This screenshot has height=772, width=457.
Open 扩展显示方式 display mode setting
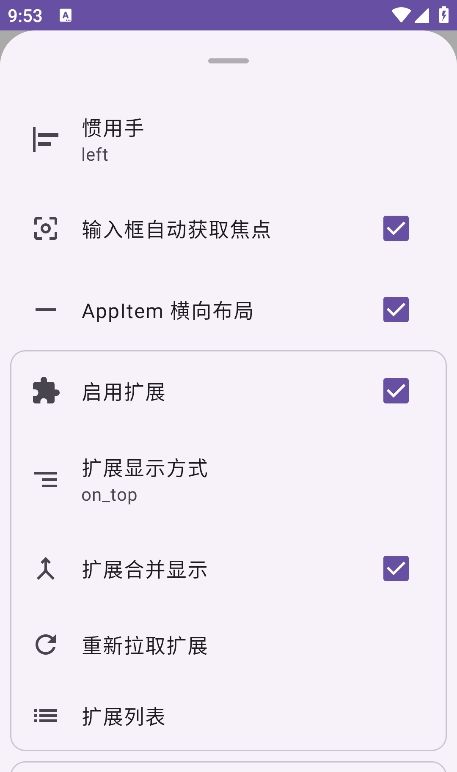(x=228, y=480)
